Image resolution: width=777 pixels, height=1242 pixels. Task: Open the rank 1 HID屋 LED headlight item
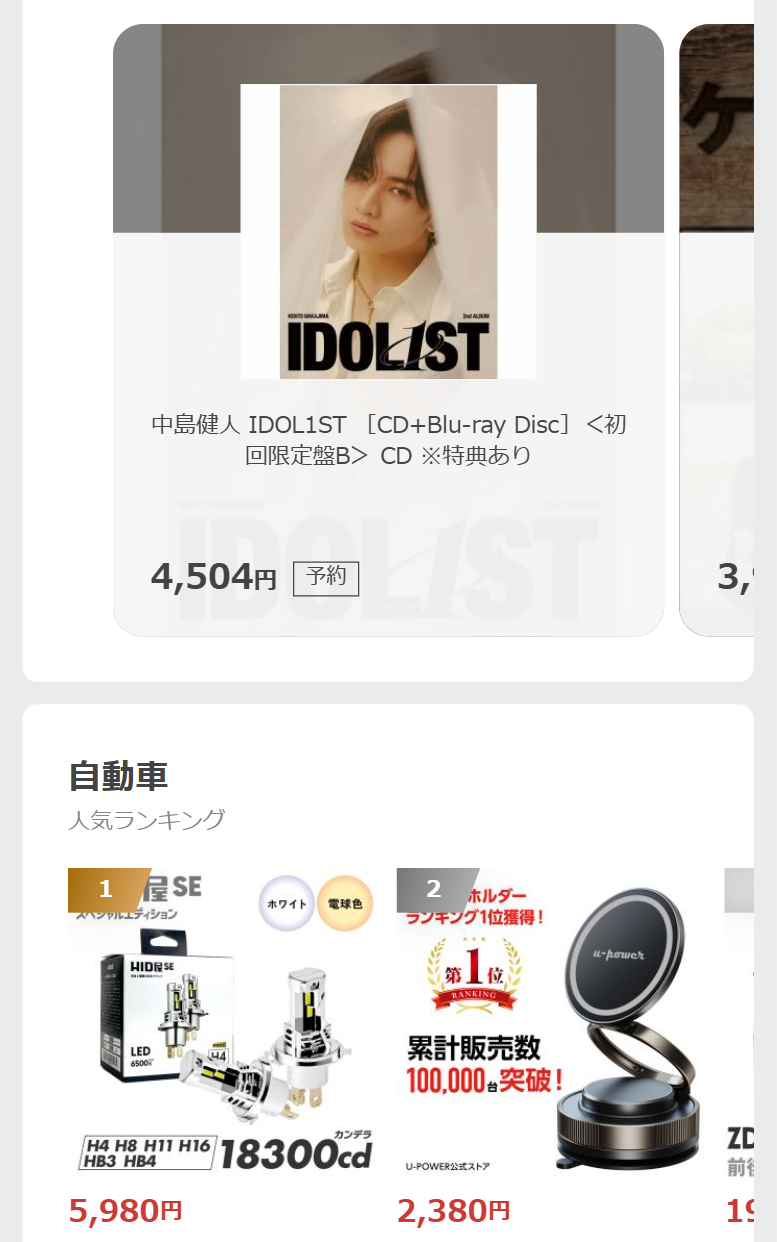point(223,1025)
